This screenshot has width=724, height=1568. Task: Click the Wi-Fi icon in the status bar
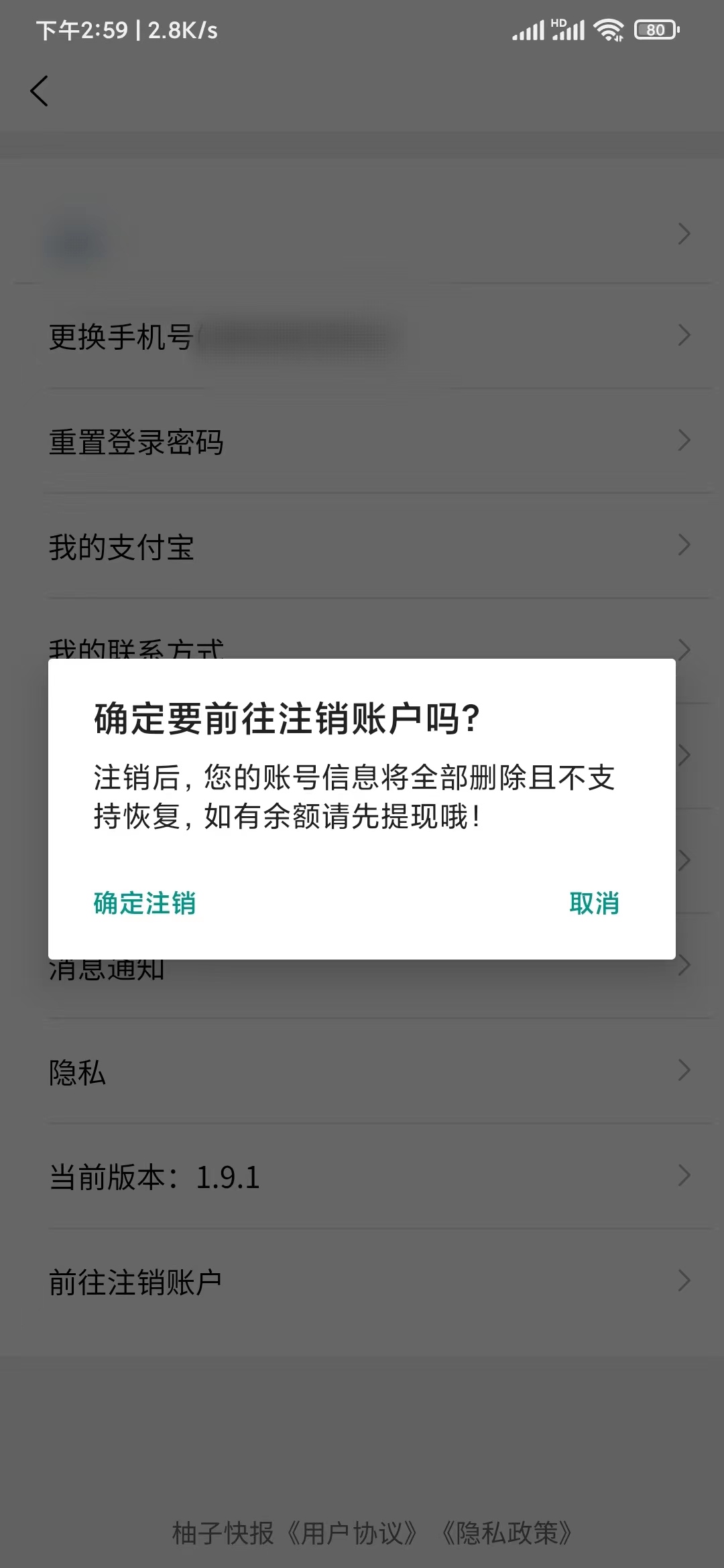(x=607, y=29)
